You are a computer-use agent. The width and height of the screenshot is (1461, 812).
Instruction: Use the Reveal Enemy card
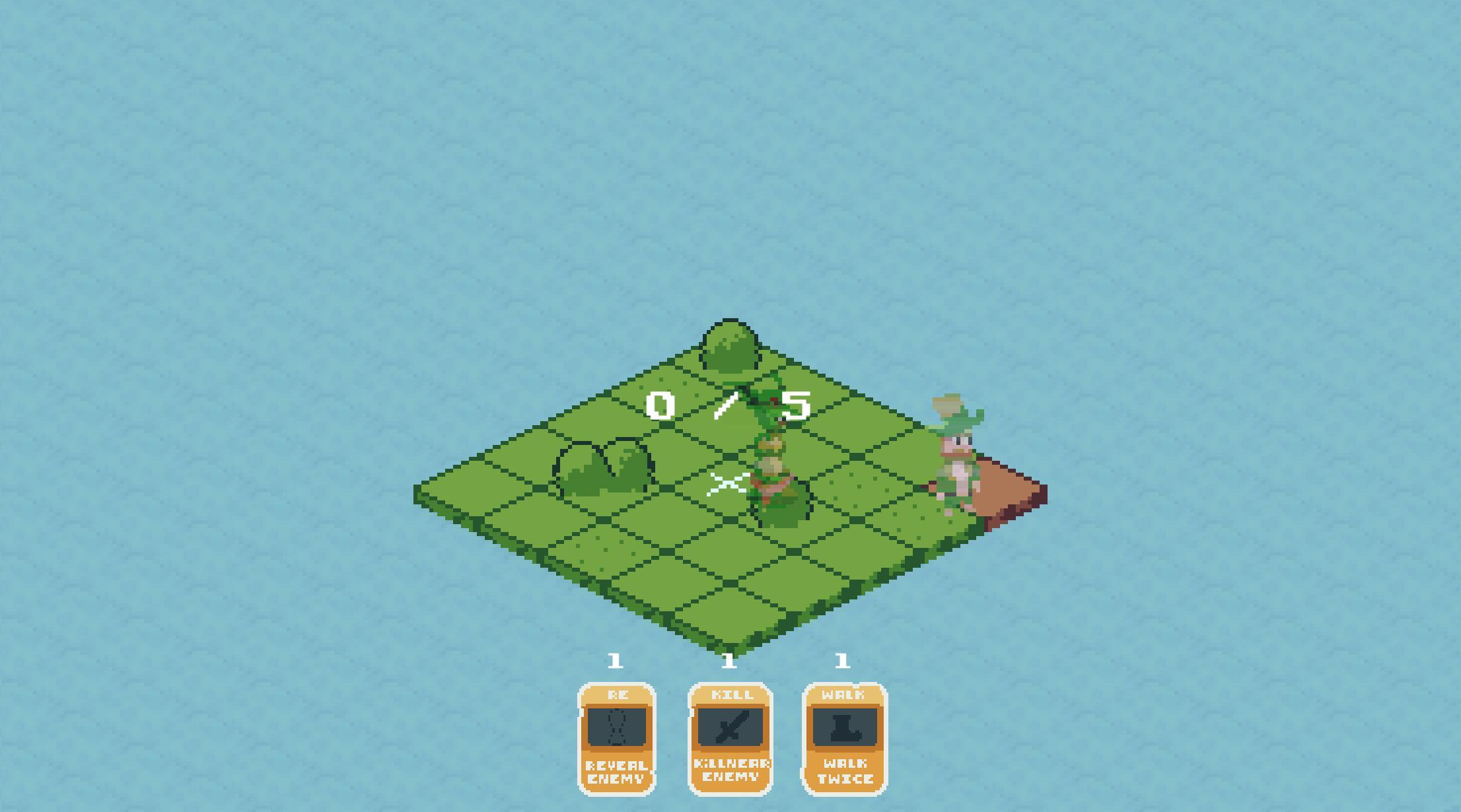(x=616, y=739)
